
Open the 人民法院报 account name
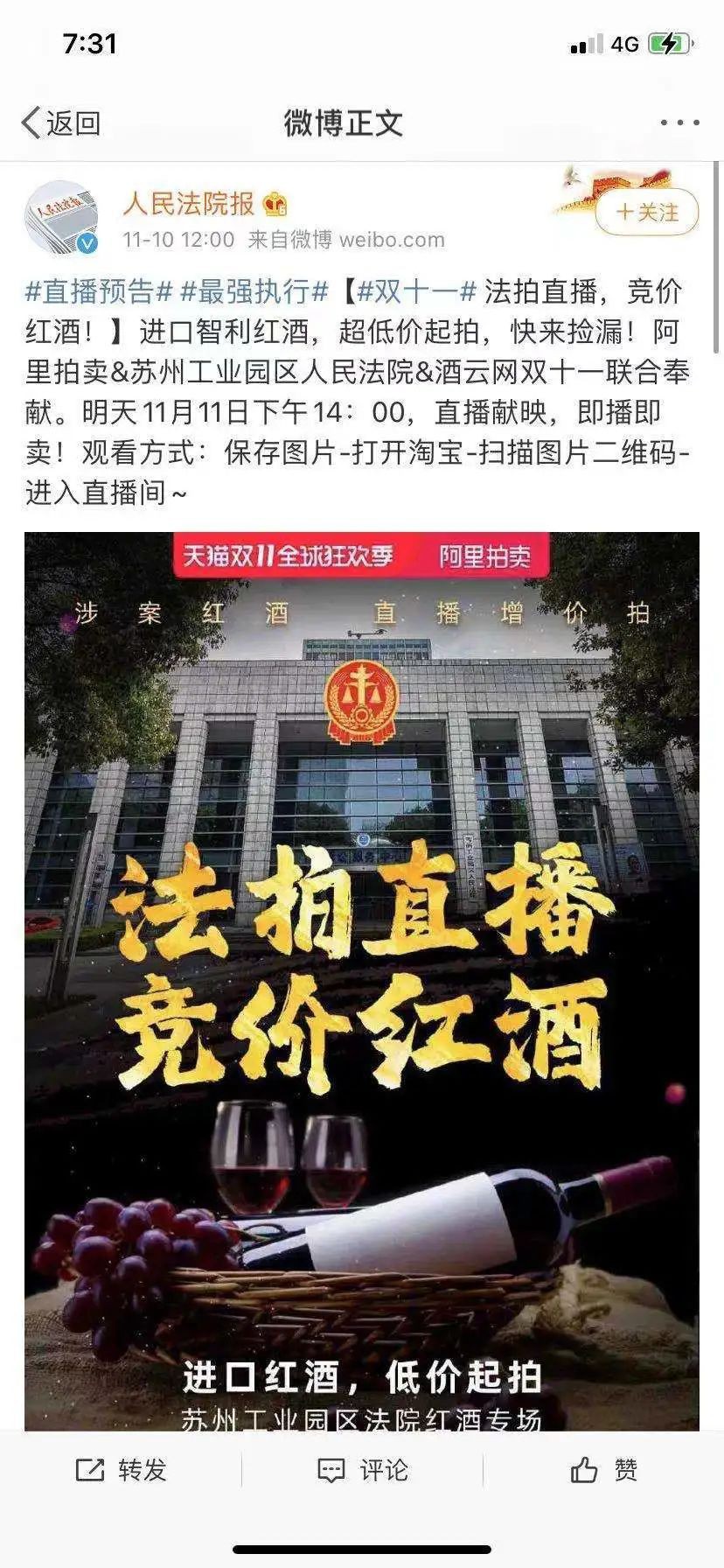click(189, 204)
